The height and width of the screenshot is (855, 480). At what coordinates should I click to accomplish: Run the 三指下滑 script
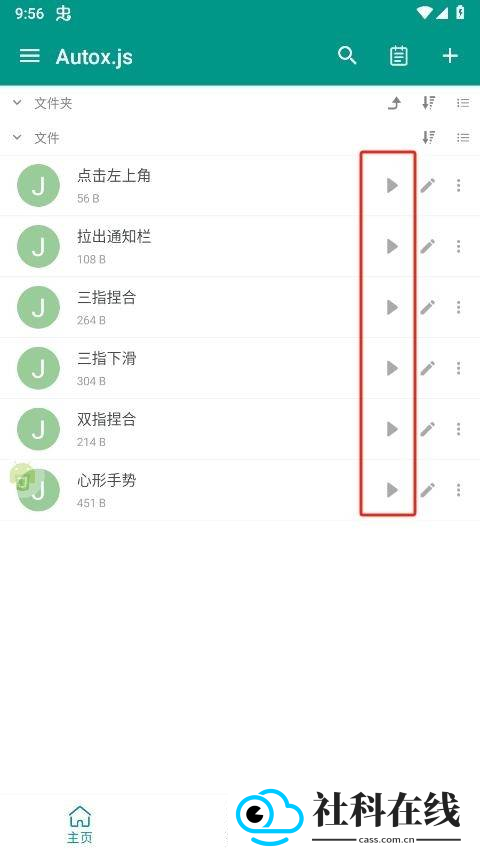[x=392, y=368]
